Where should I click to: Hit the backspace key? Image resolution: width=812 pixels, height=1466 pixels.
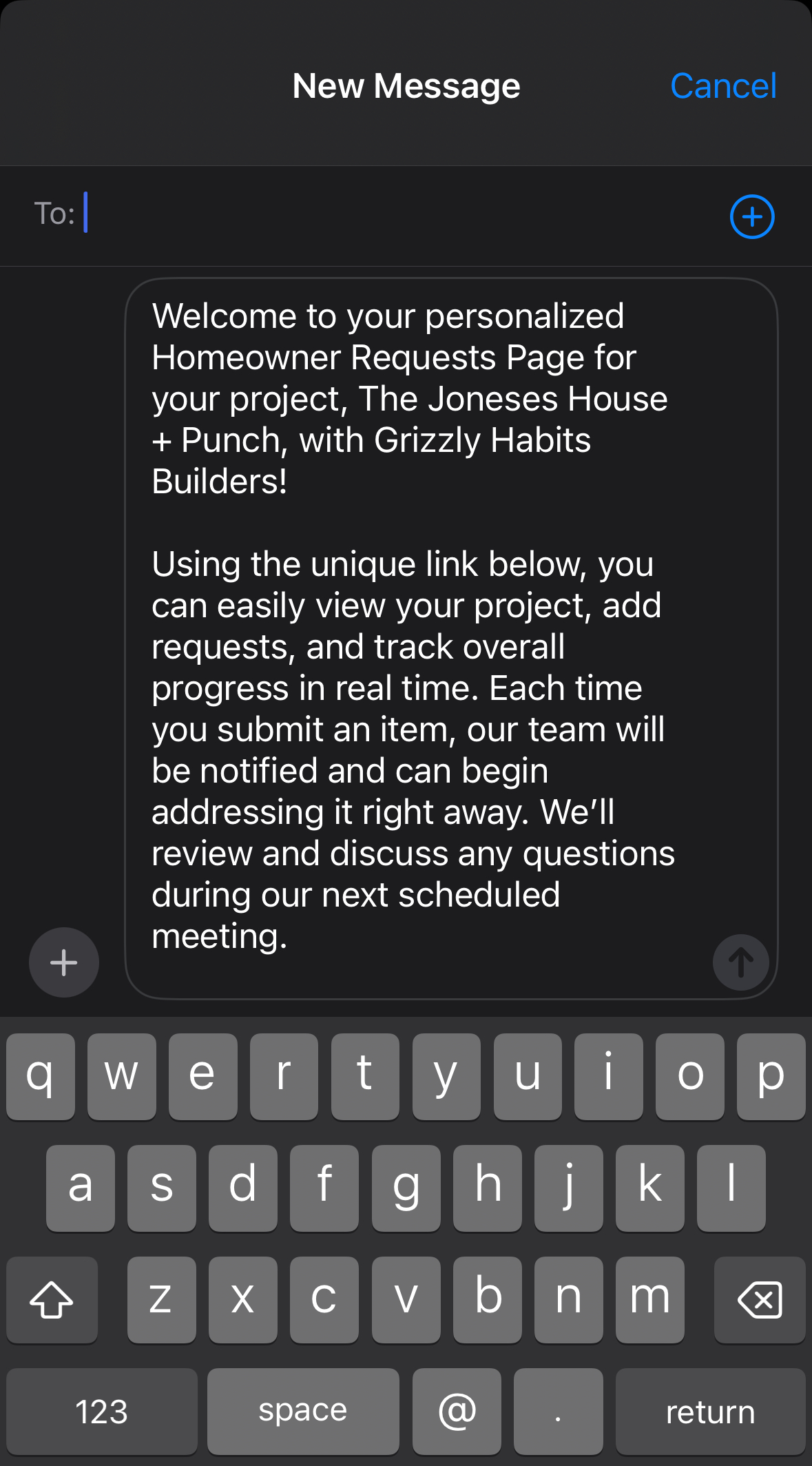pyautogui.click(x=759, y=1300)
